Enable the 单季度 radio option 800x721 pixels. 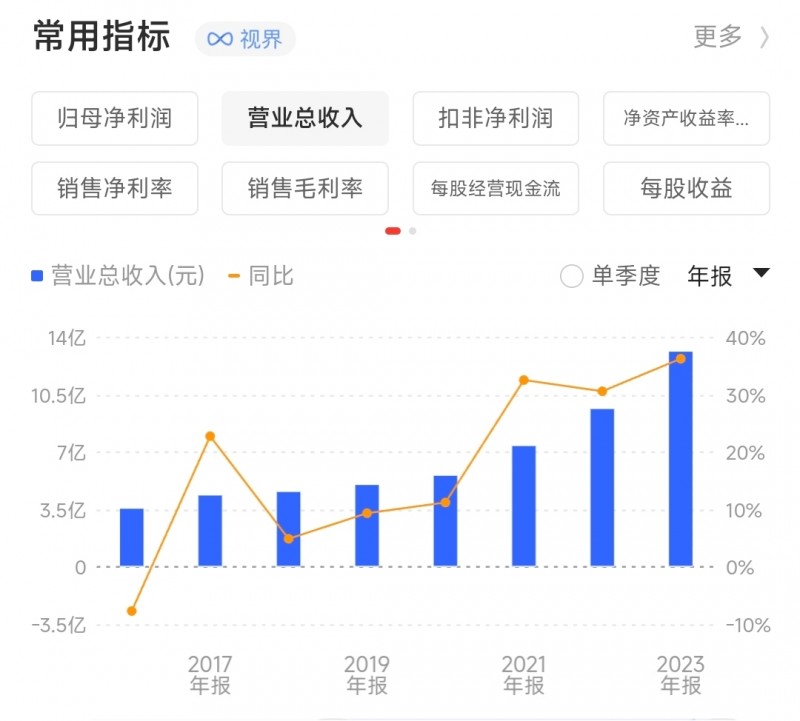[x=572, y=276]
